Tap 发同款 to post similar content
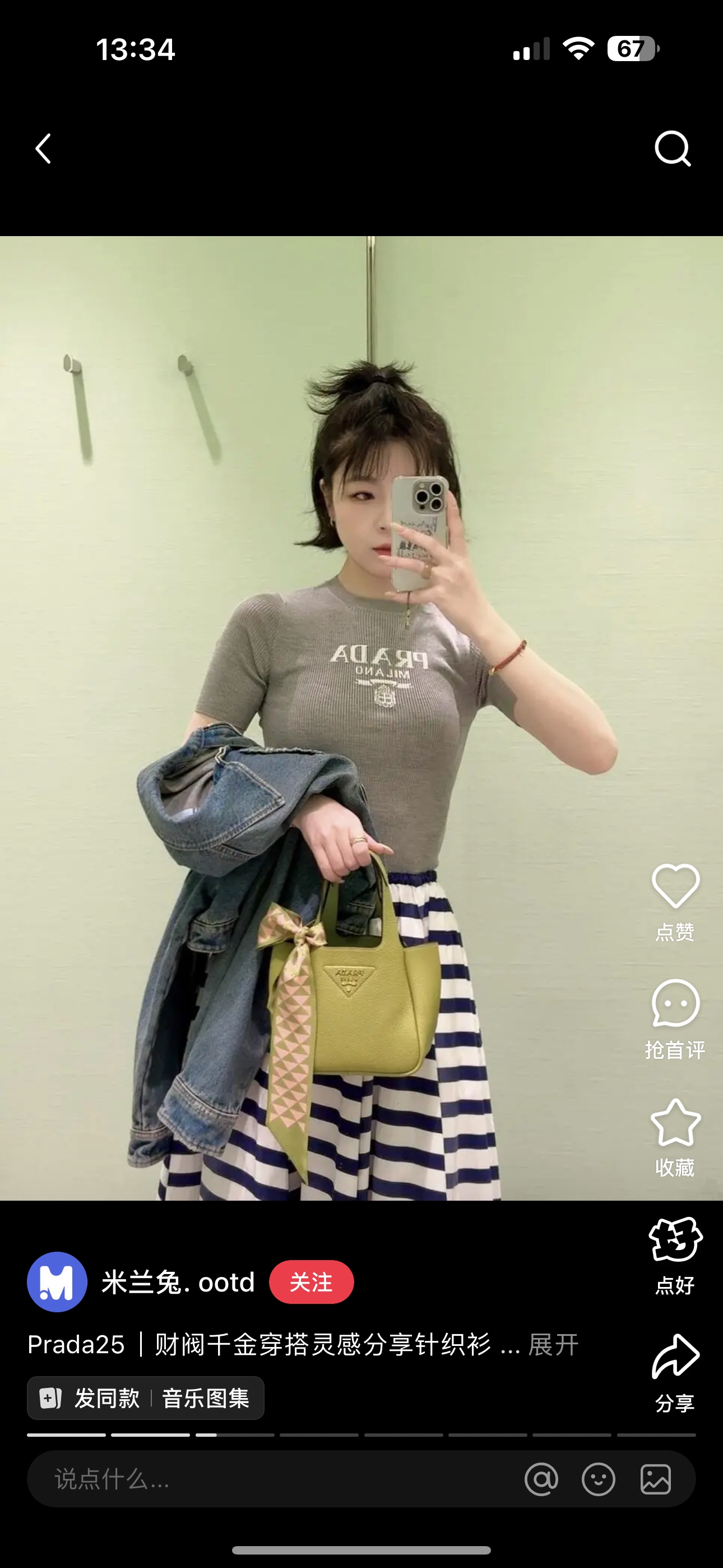 [x=91, y=1398]
